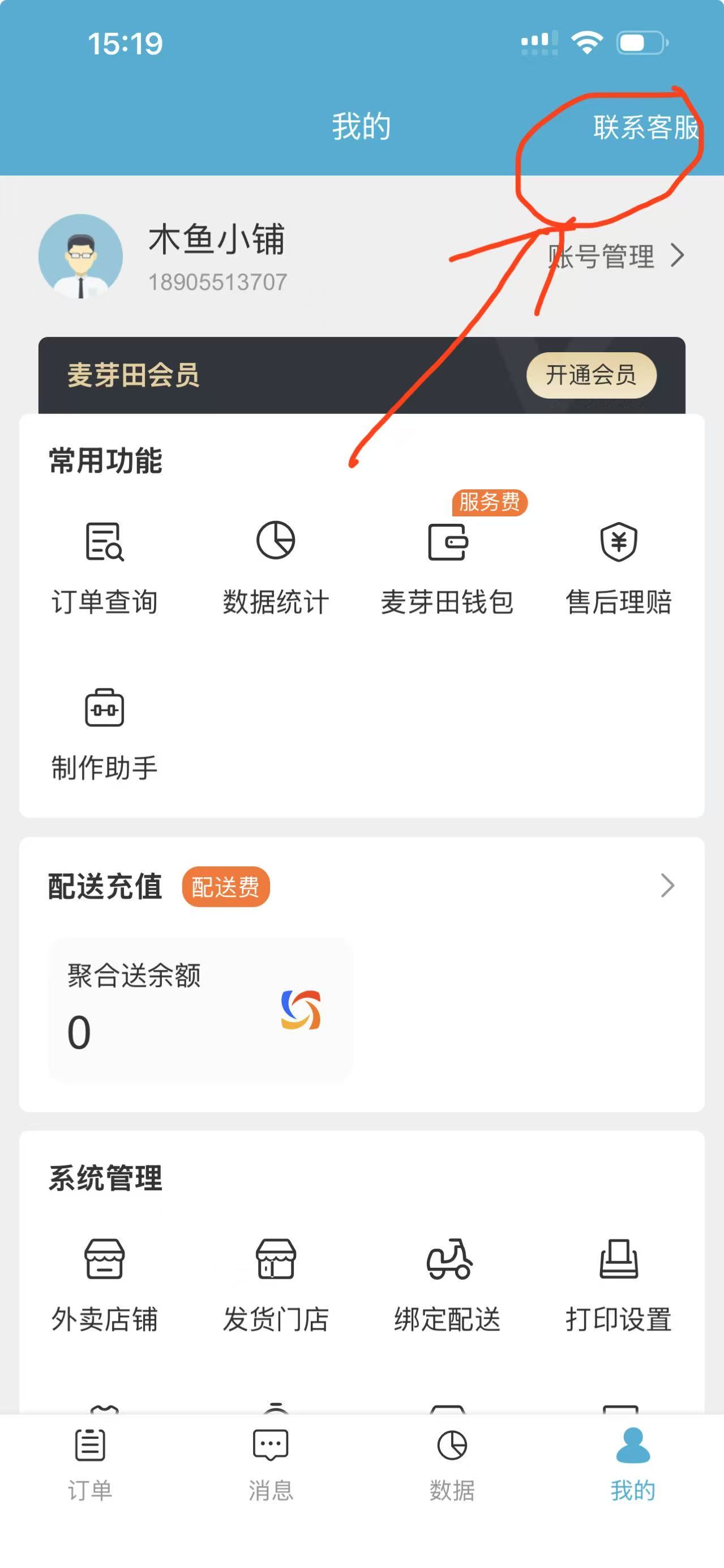
Task: Open 售后理赔 after-sales claims
Action: [619, 566]
